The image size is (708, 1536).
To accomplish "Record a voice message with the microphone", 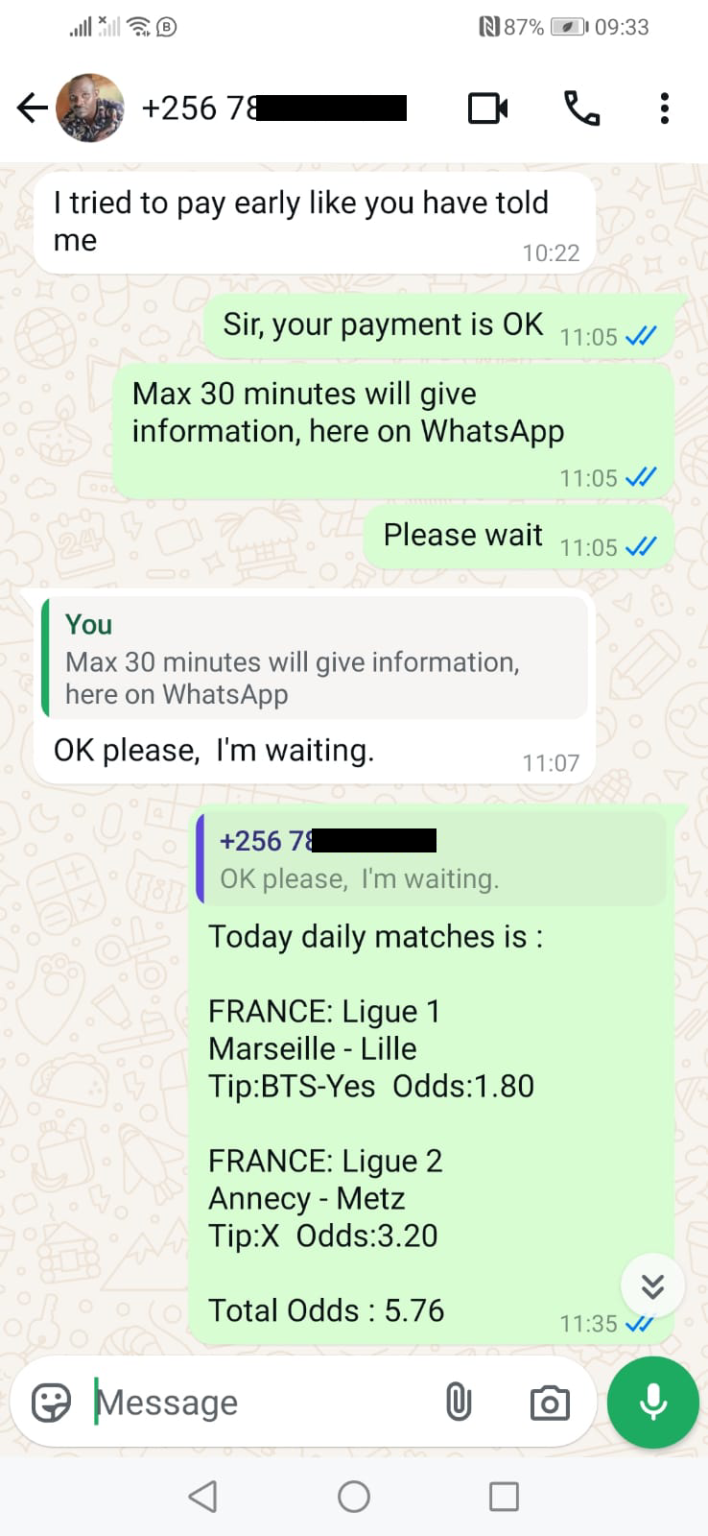I will (653, 1402).
